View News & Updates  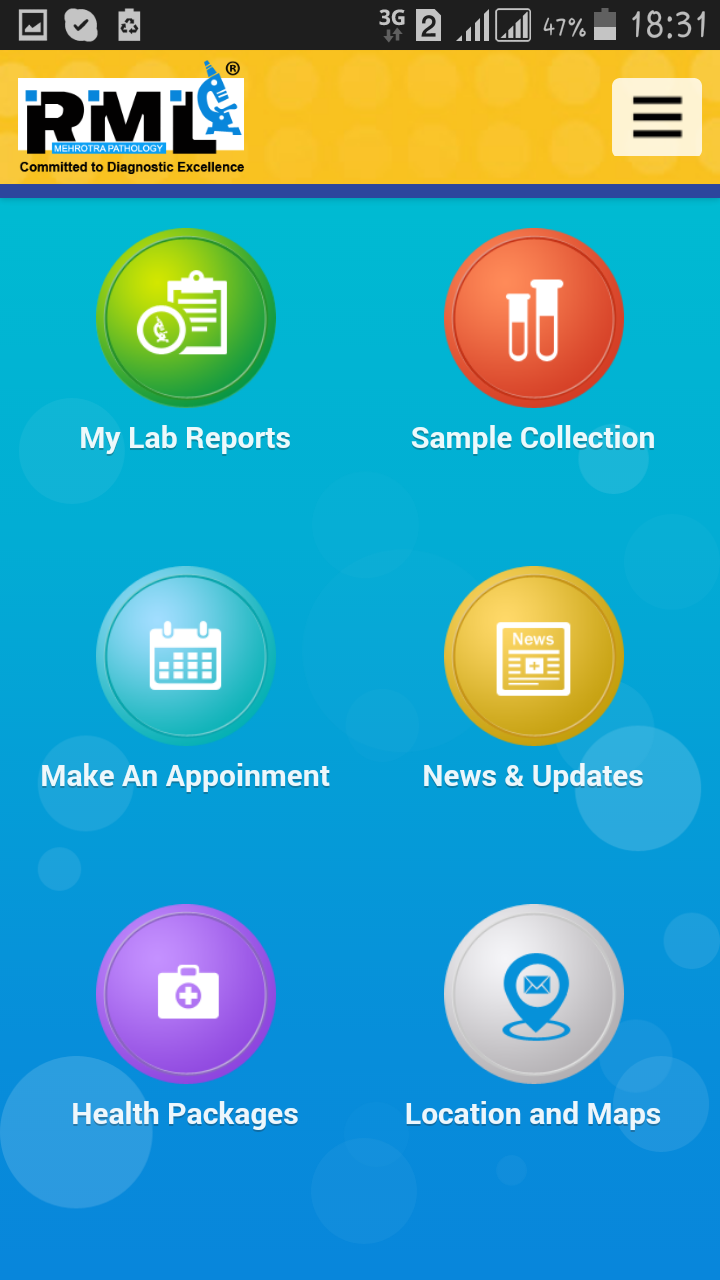pos(533,656)
